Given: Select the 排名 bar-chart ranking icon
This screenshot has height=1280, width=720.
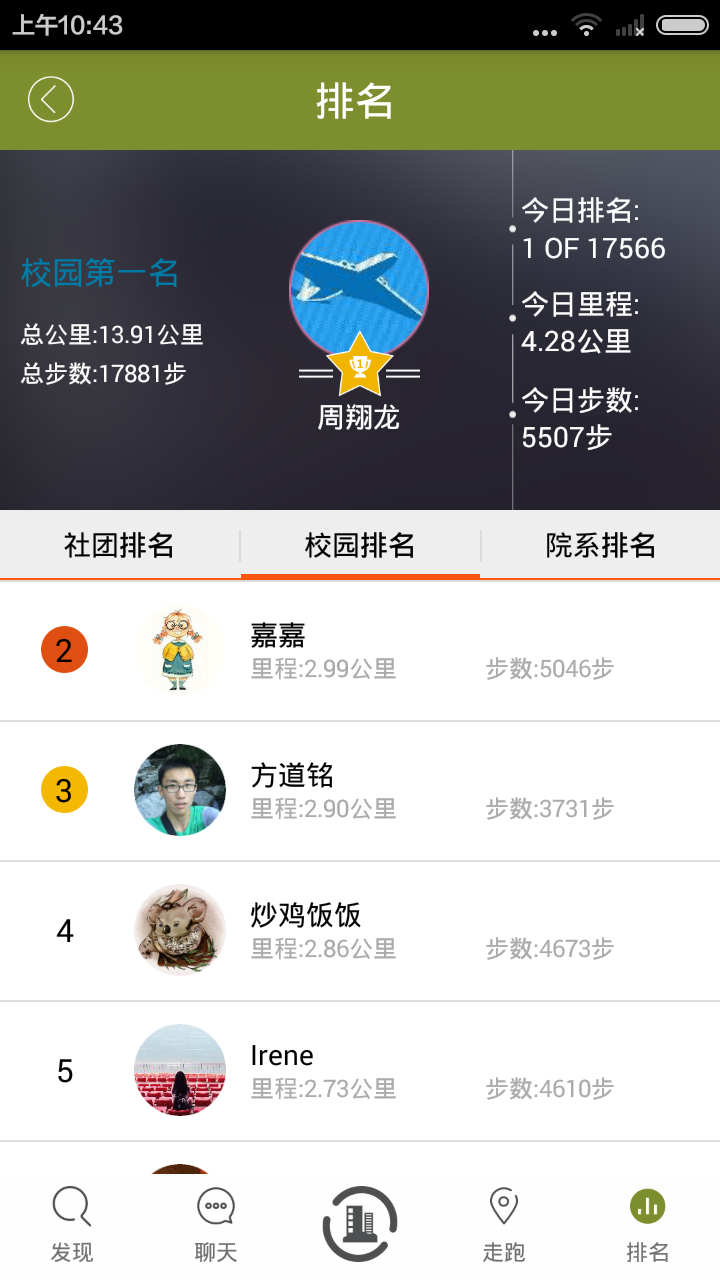Looking at the screenshot, I should pos(647,1209).
